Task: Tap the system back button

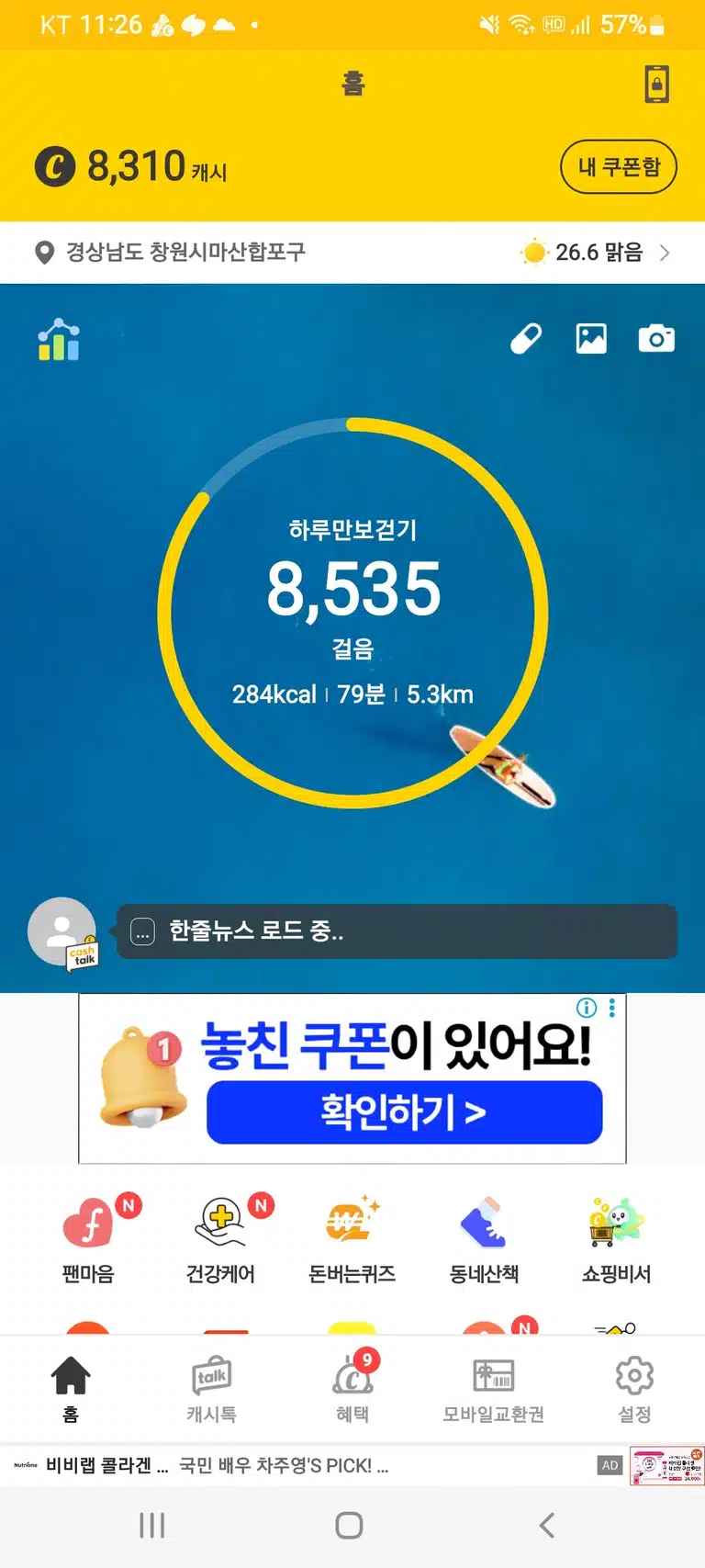Action: coord(547,1526)
